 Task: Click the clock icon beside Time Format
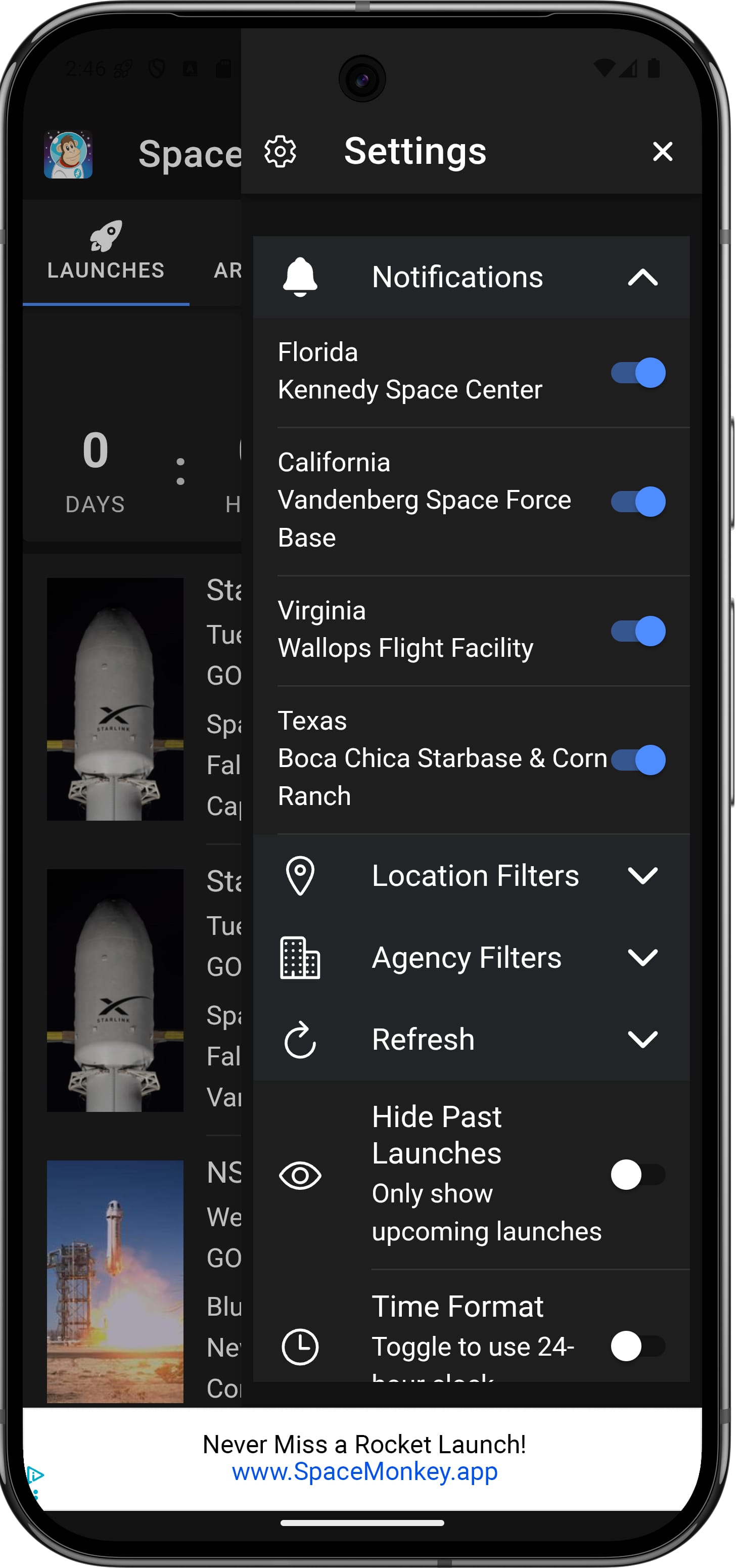coord(301,1347)
